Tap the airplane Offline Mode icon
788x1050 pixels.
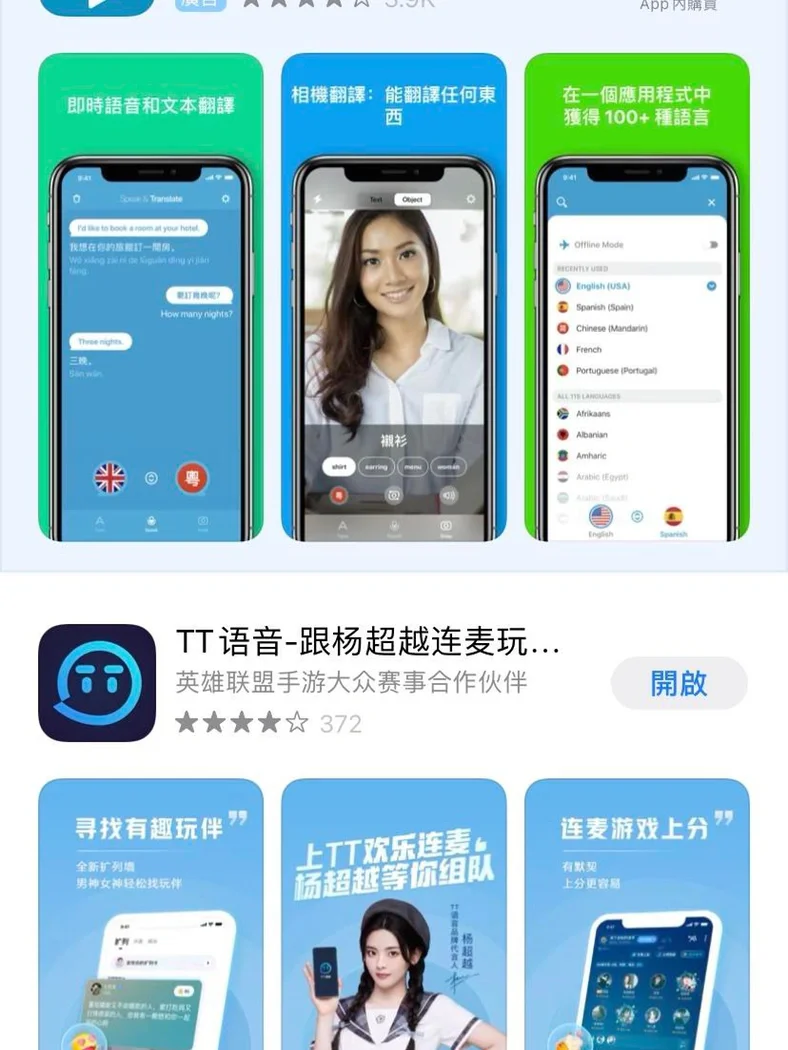click(x=563, y=244)
